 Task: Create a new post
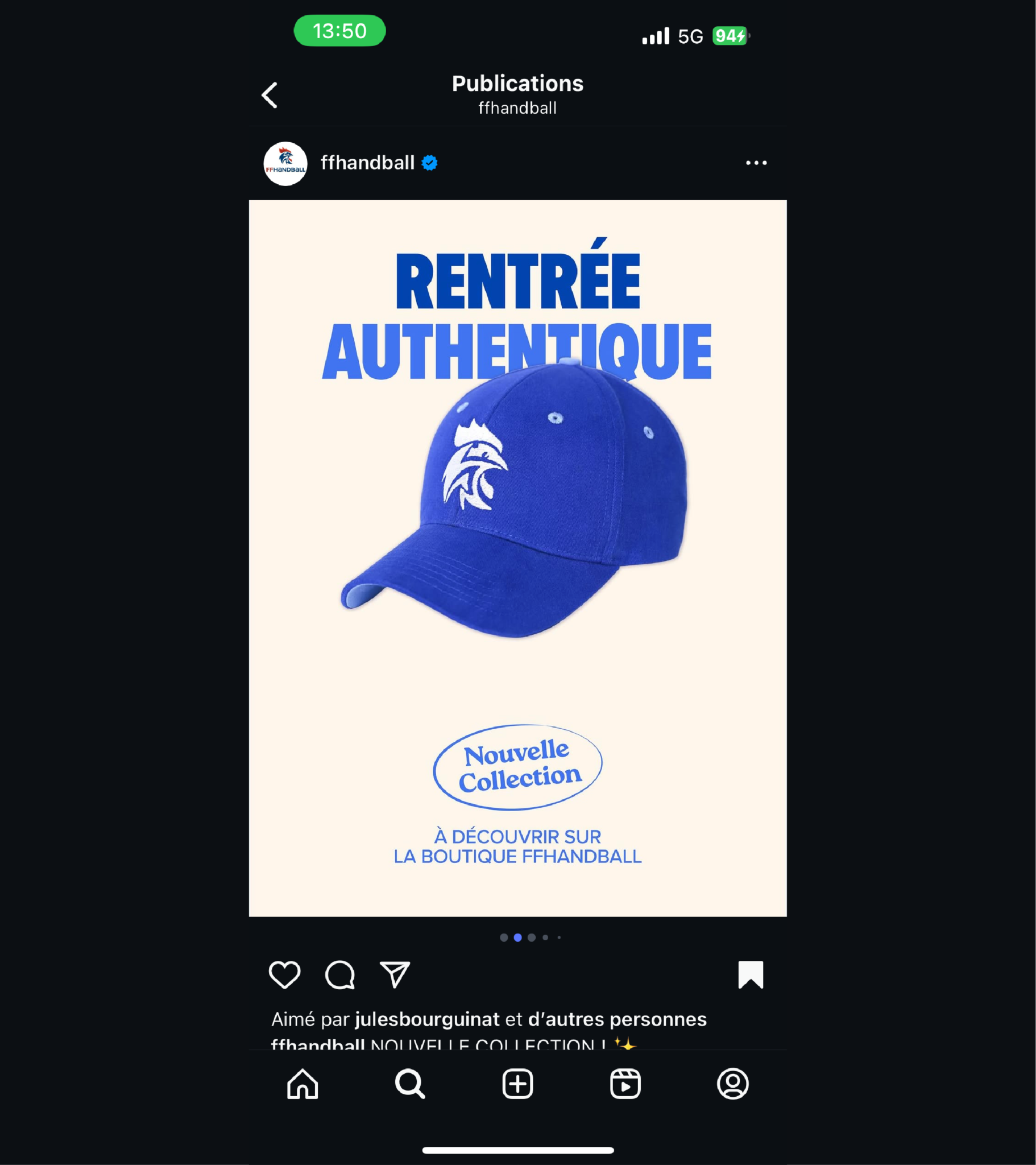(x=517, y=1084)
